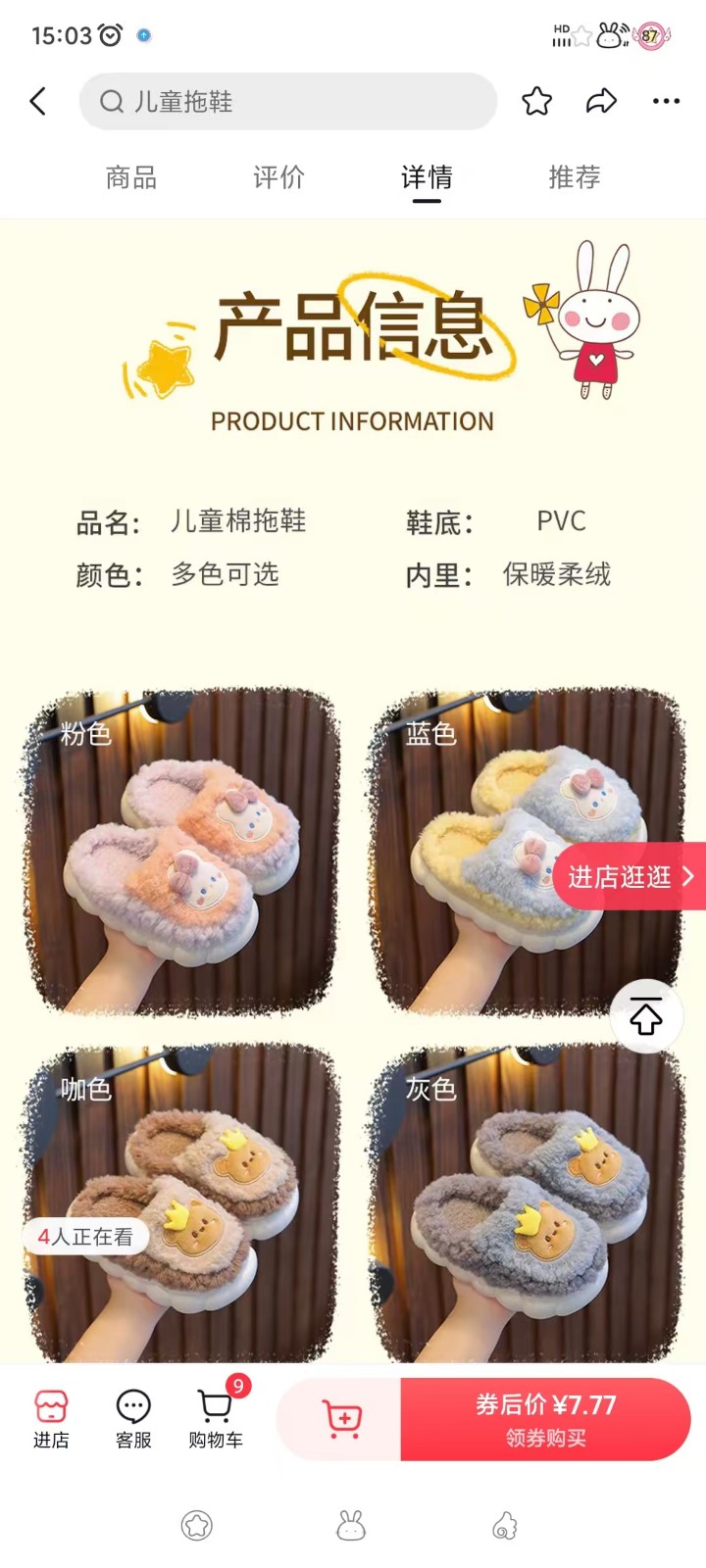Switch to the 商品 tab
Screen dimensions: 706x1568
tap(131, 177)
